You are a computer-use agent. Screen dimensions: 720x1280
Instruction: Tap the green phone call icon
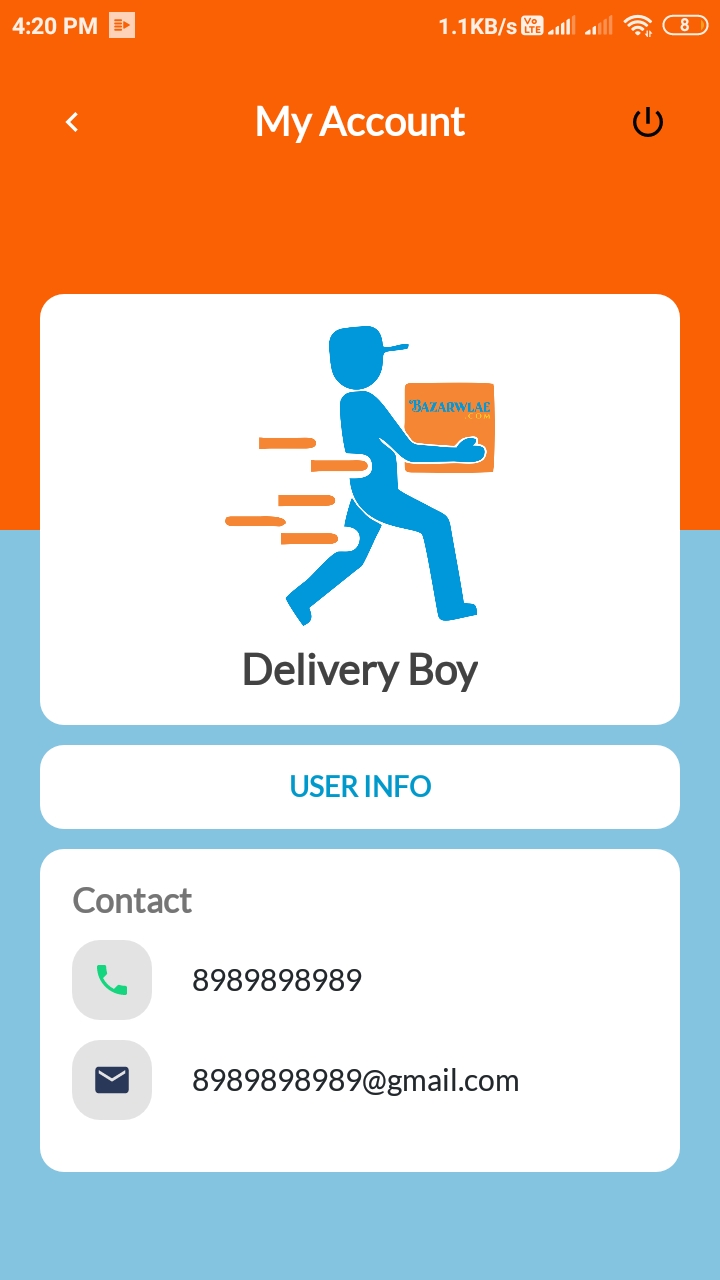click(112, 980)
